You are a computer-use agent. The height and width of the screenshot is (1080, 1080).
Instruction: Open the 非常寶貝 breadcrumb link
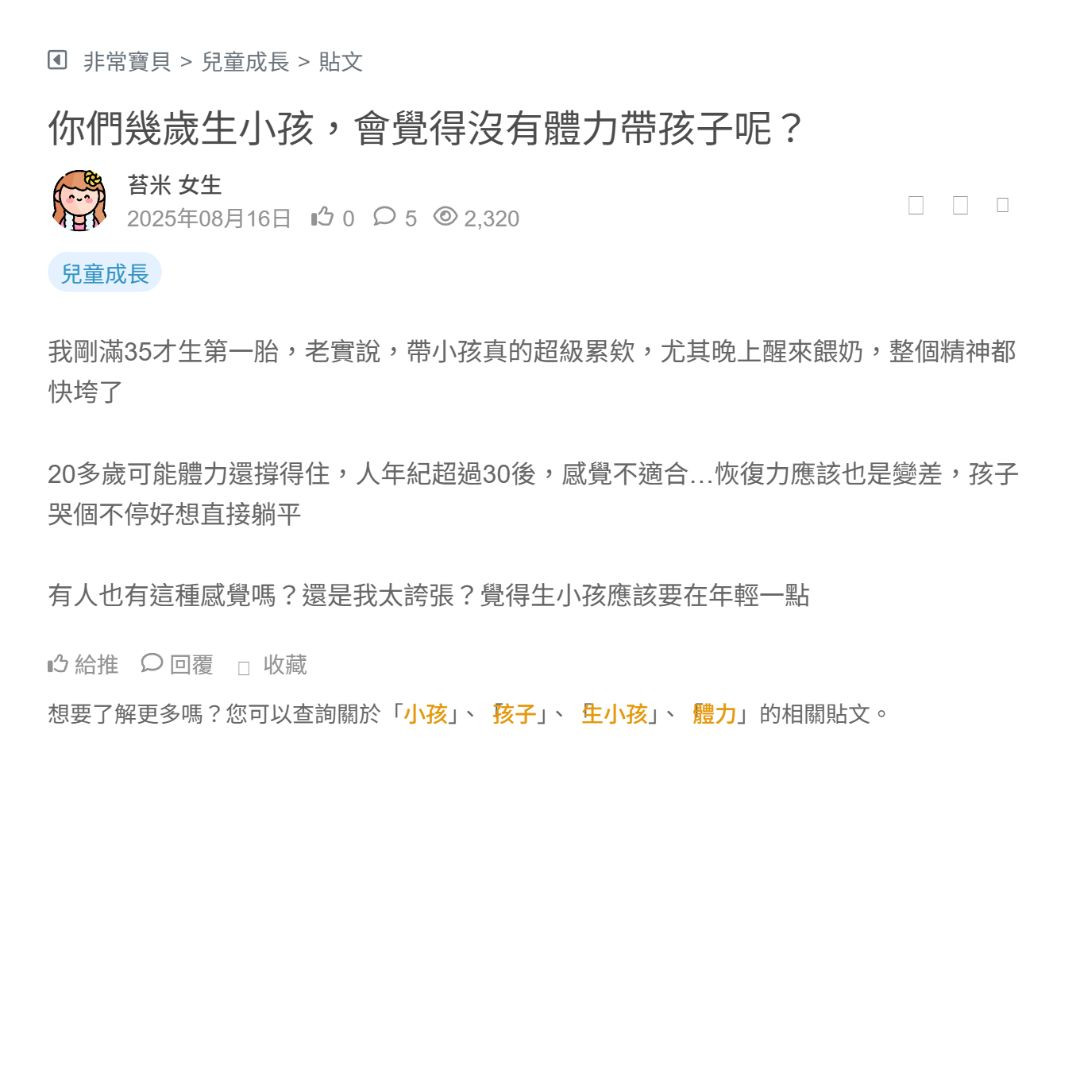click(x=127, y=62)
